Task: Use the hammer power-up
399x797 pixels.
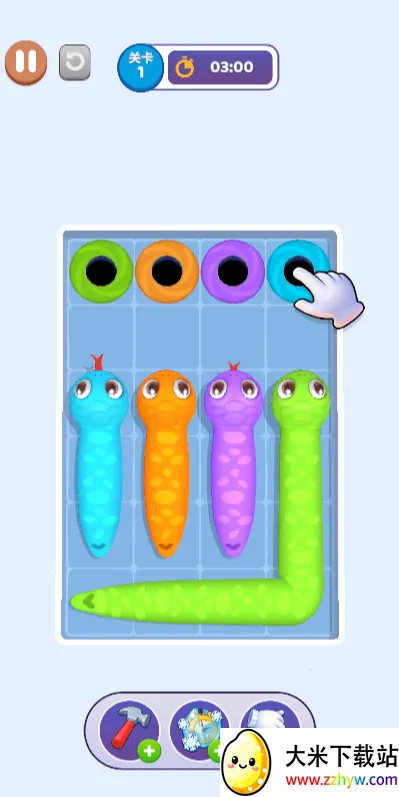Action: [130, 731]
